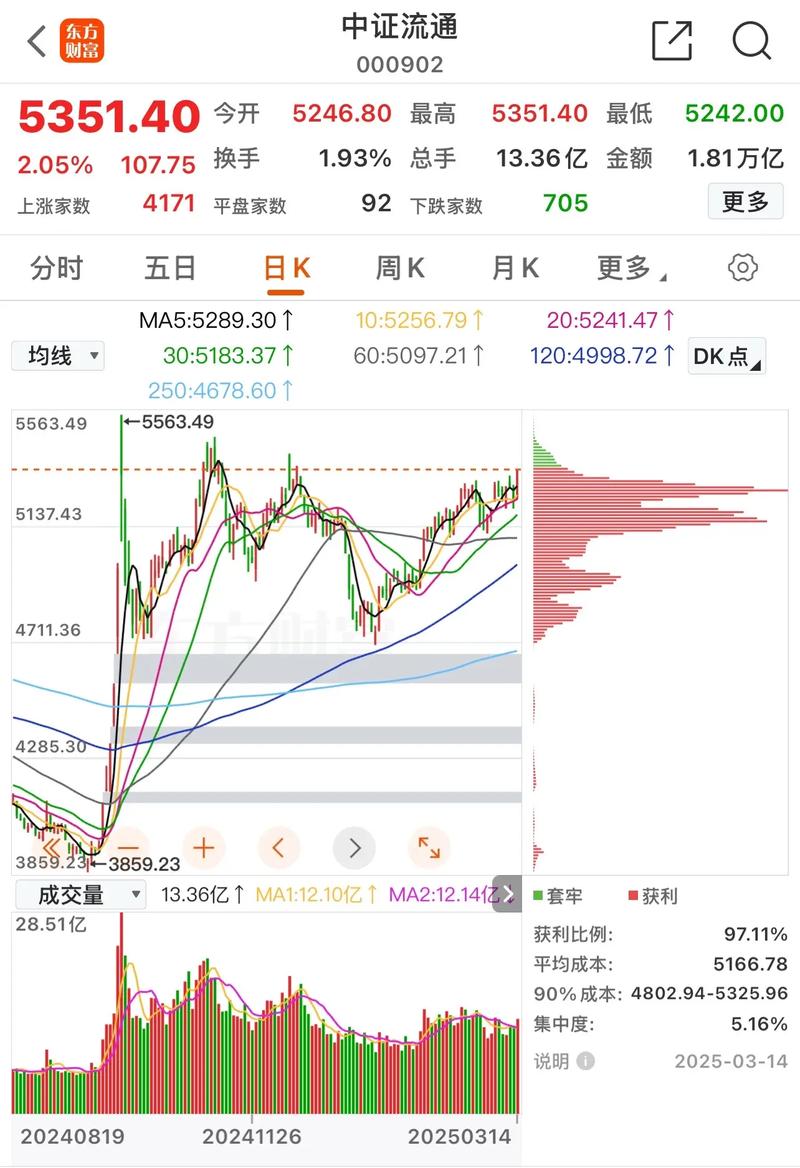The width and height of the screenshot is (800, 1168).
Task: Toggle the DK点 indicator overlay
Action: click(726, 356)
